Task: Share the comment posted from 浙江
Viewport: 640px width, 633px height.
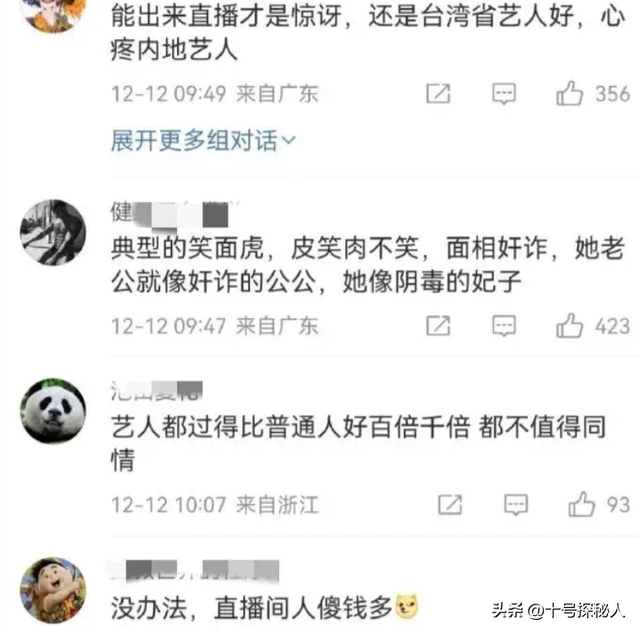Action: tap(450, 502)
